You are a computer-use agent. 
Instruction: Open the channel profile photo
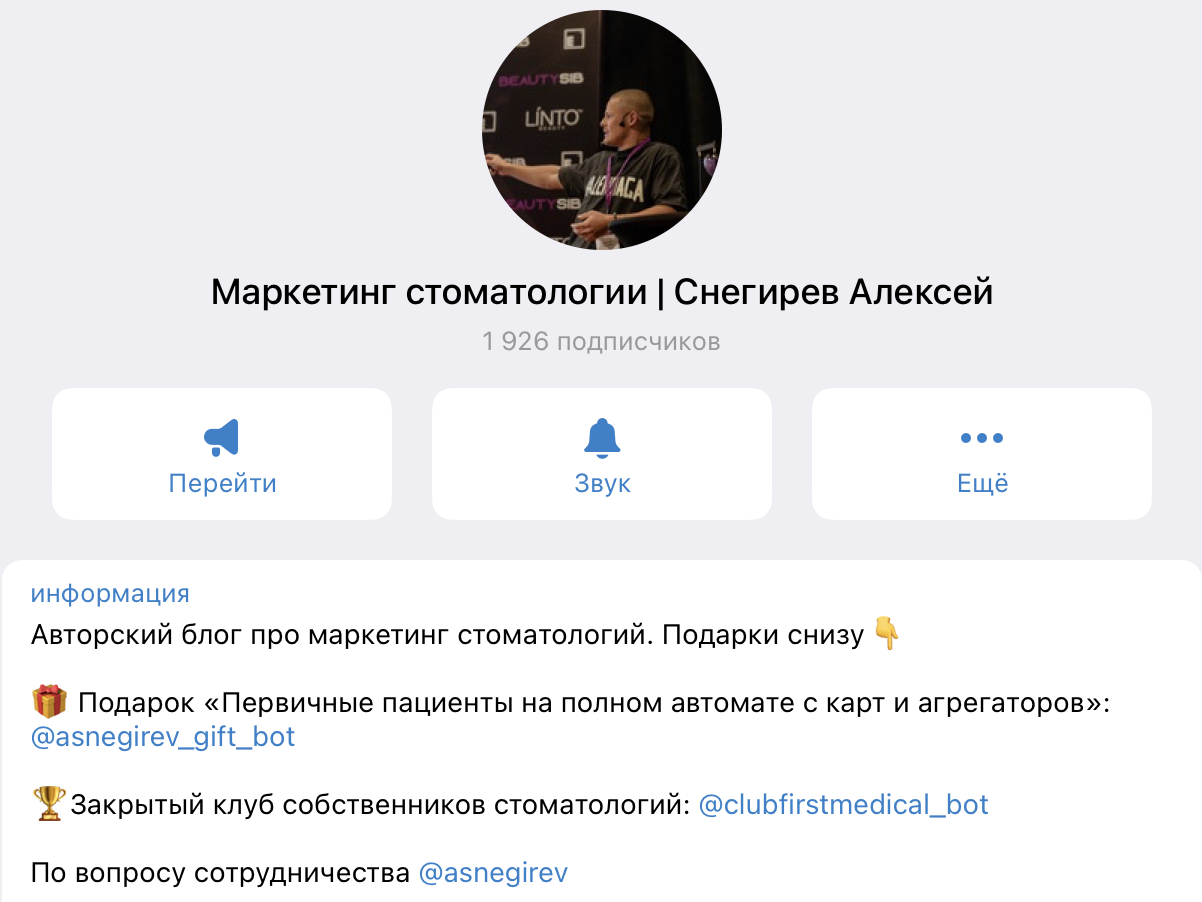pos(601,130)
